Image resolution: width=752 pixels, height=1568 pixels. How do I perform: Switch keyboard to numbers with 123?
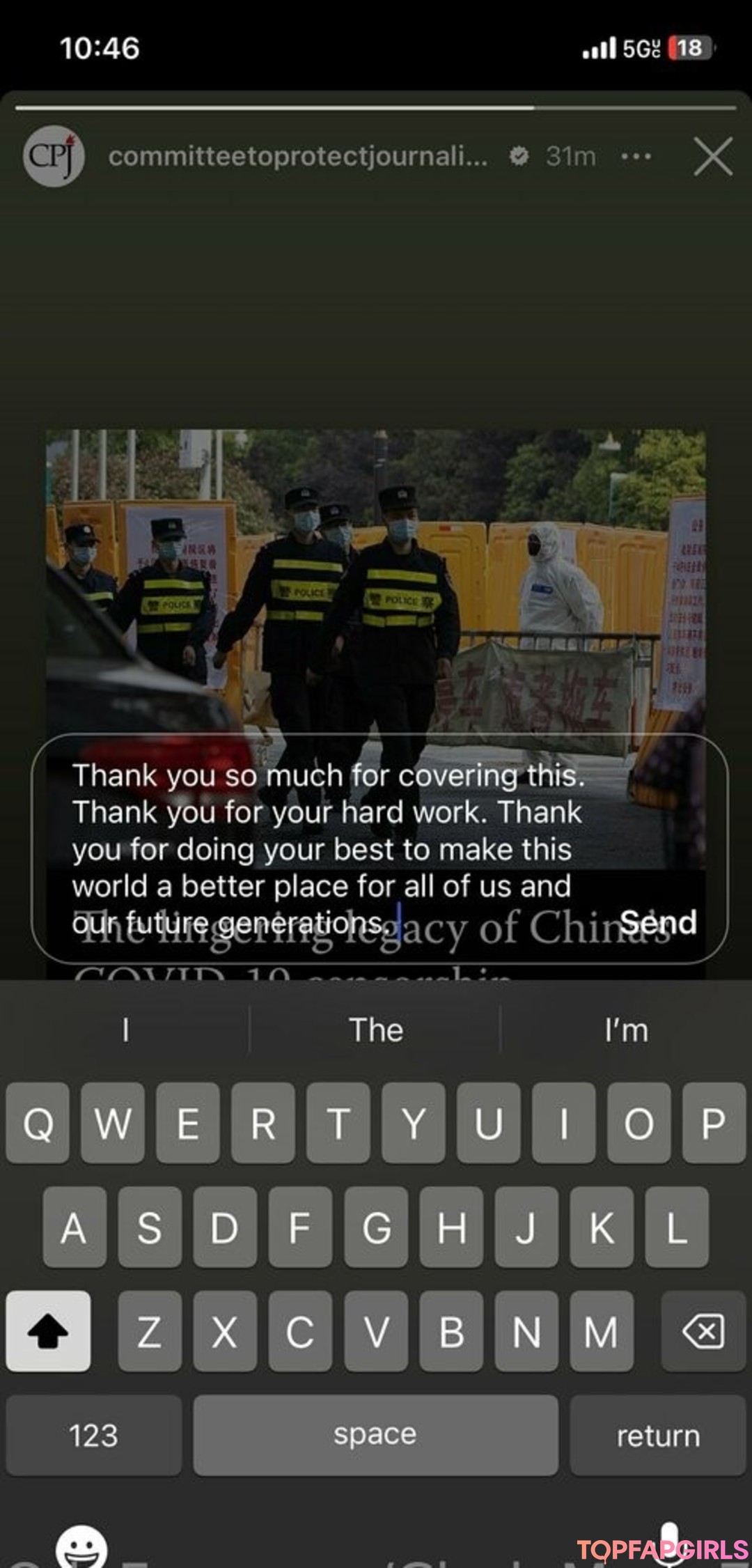[94, 1436]
